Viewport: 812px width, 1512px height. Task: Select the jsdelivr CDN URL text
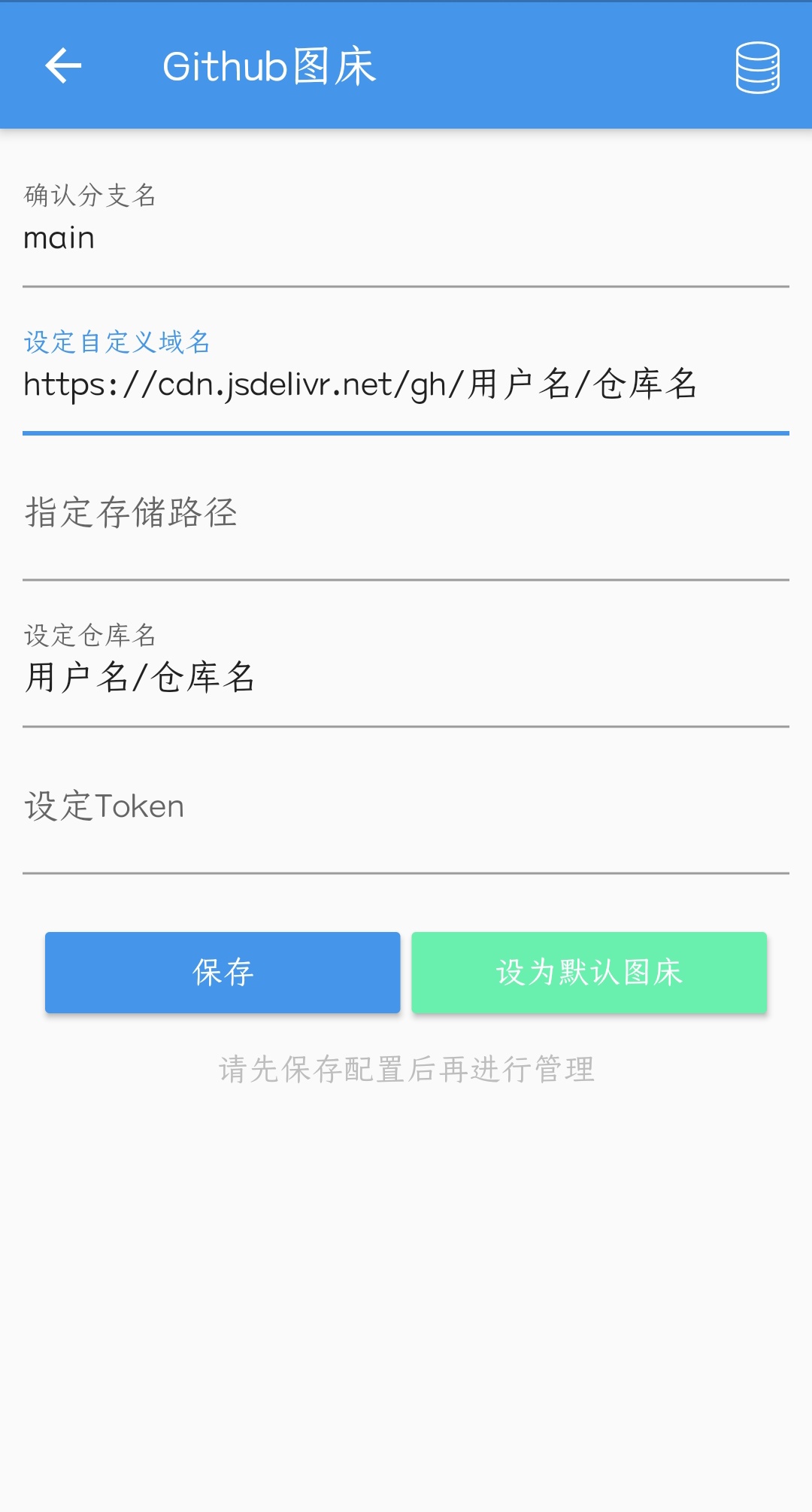(x=361, y=386)
